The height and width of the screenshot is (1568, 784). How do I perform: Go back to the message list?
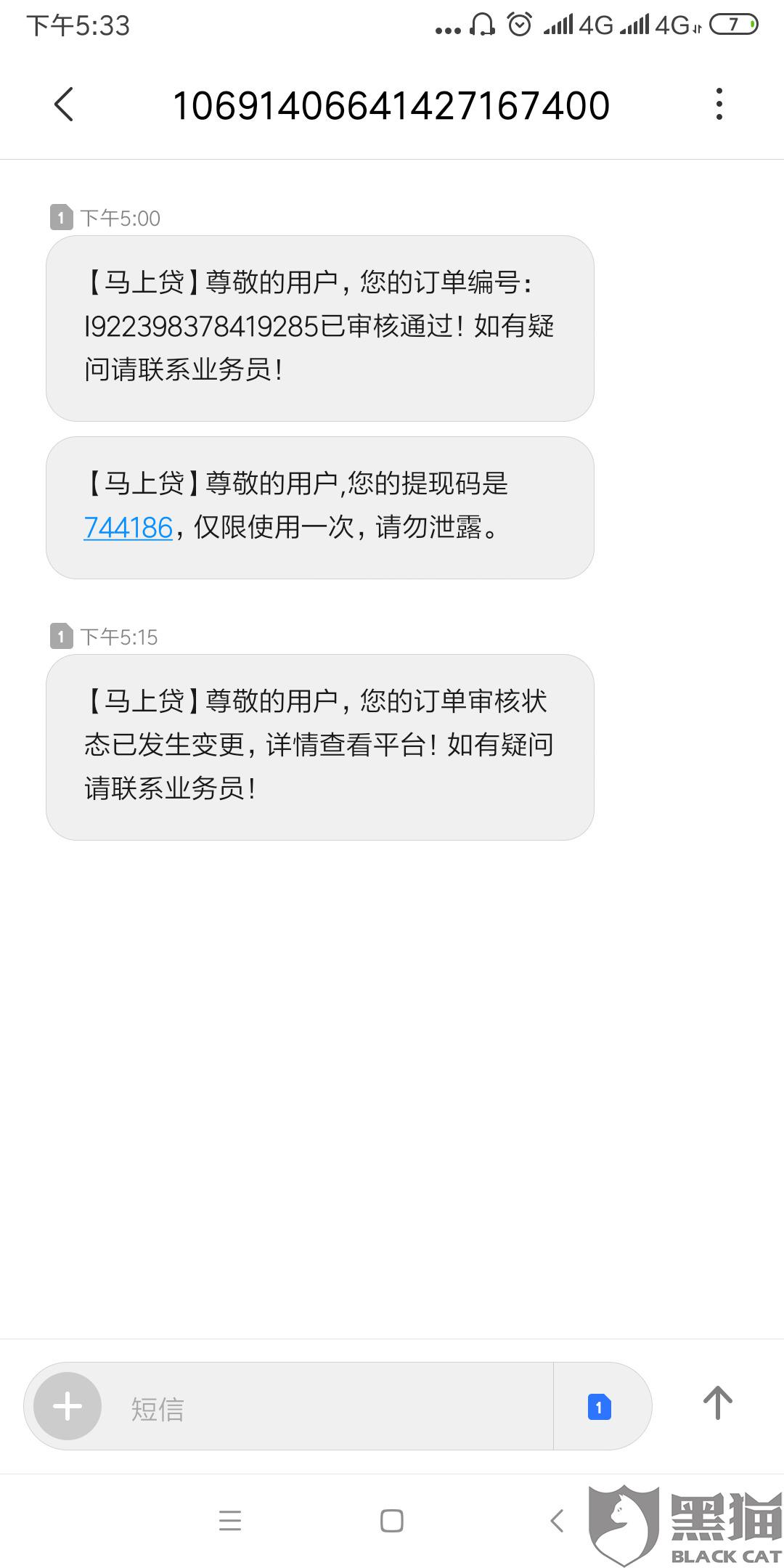click(x=64, y=105)
